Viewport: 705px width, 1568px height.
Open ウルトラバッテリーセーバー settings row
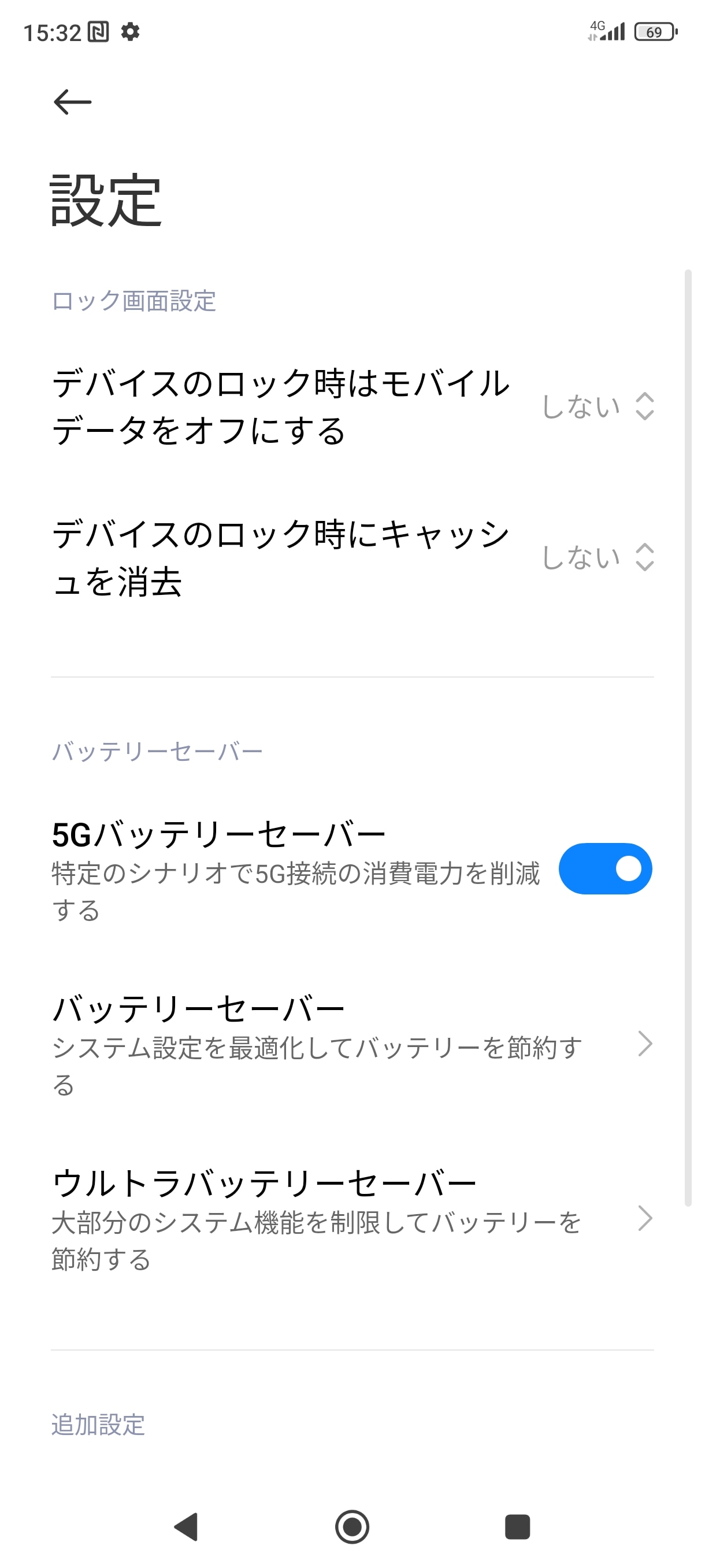coord(351,1219)
